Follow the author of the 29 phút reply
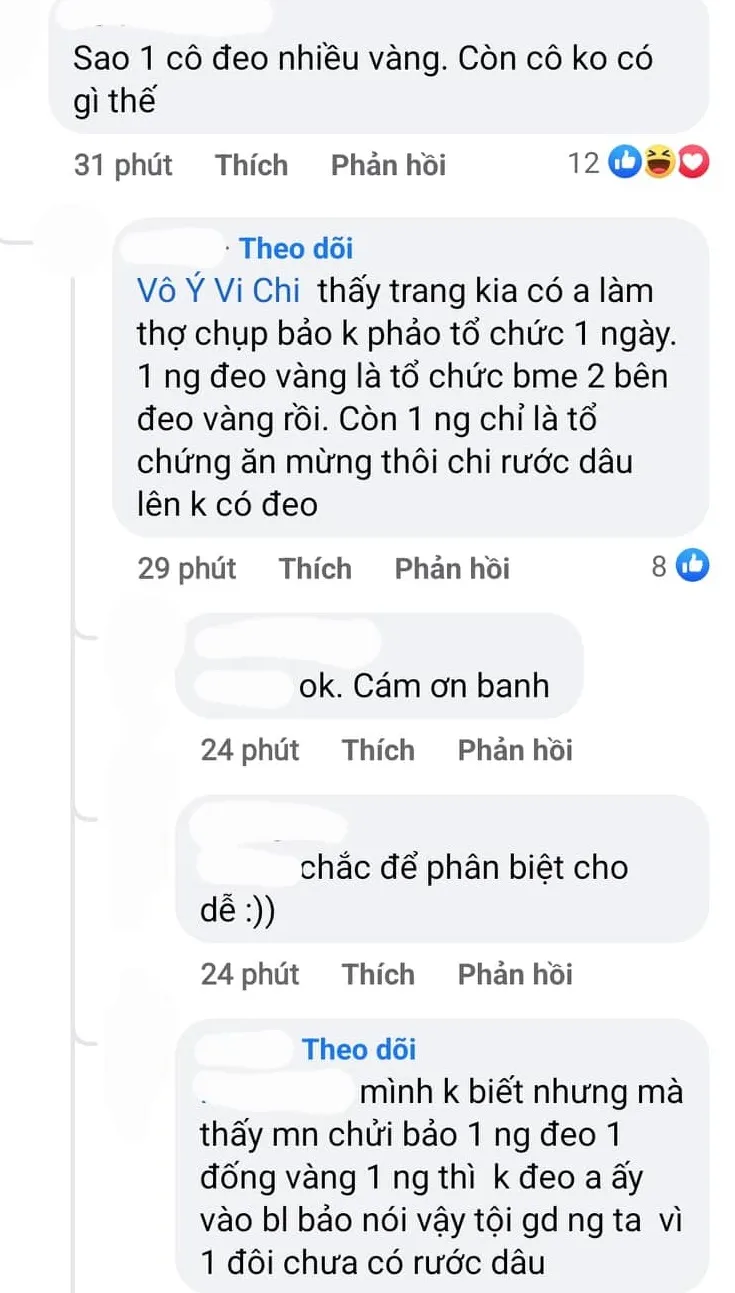The image size is (735, 1293). (x=296, y=248)
